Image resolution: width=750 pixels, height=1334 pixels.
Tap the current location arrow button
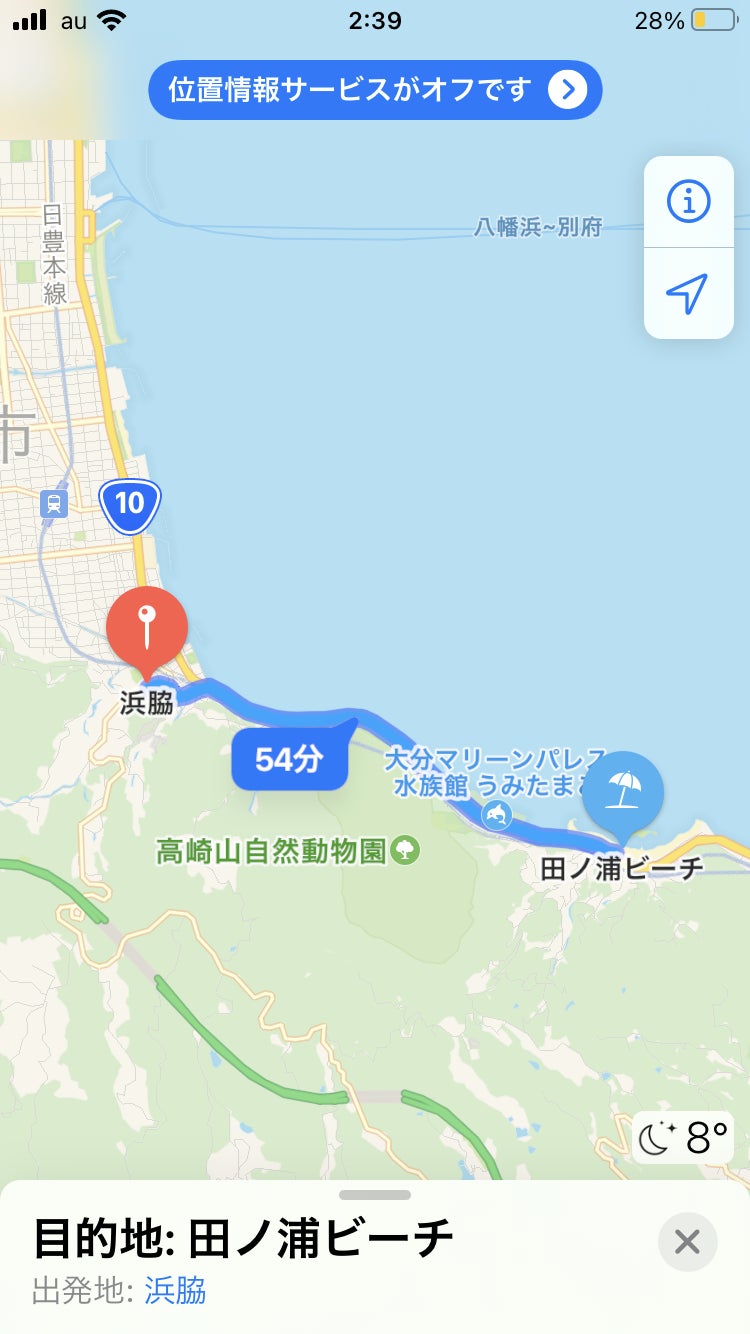pyautogui.click(x=688, y=293)
